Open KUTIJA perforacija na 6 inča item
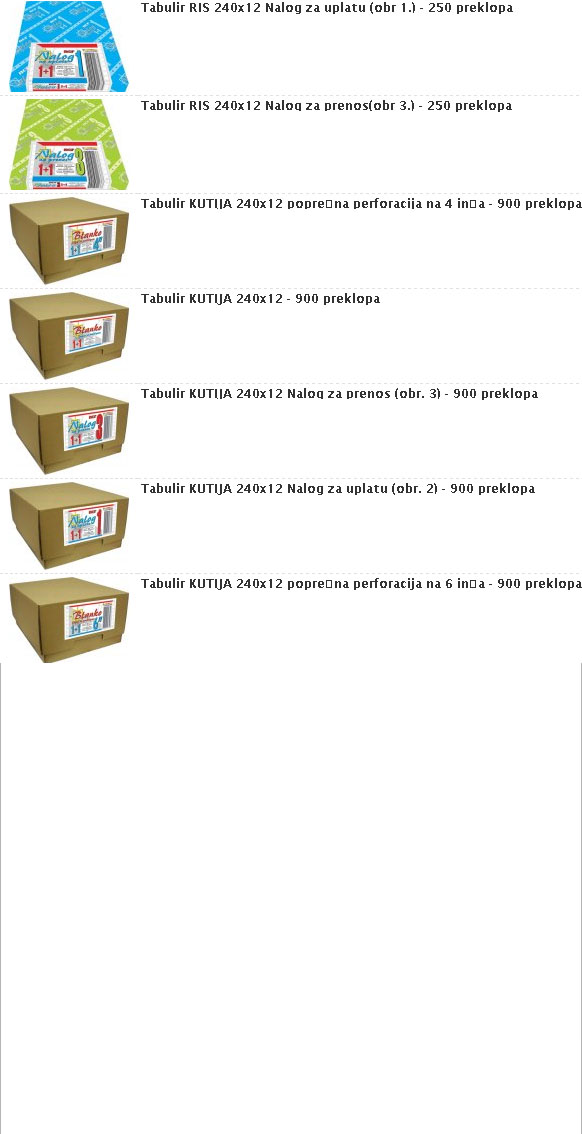Screen dimensions: 582x1134 click(361, 584)
